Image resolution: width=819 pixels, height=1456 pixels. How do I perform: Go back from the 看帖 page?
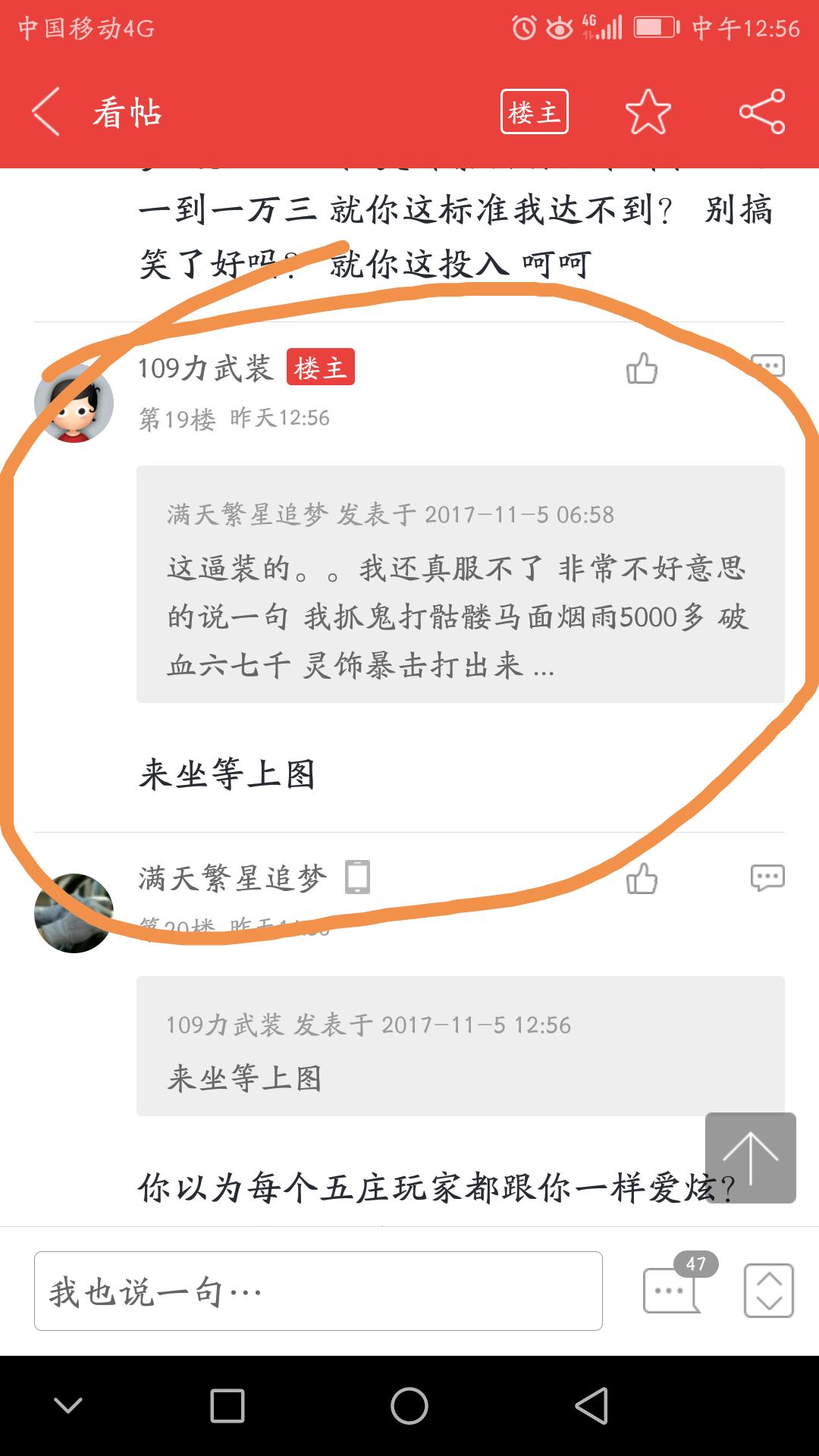45,112
